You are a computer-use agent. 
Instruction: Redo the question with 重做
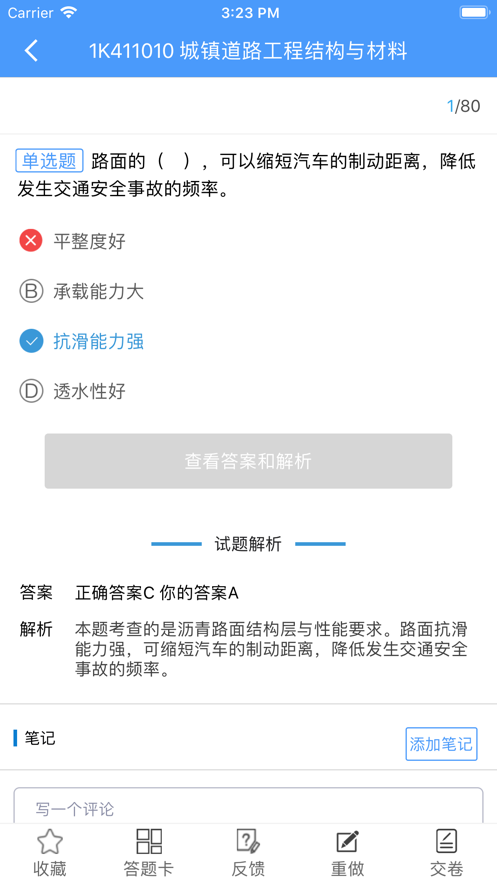347,854
